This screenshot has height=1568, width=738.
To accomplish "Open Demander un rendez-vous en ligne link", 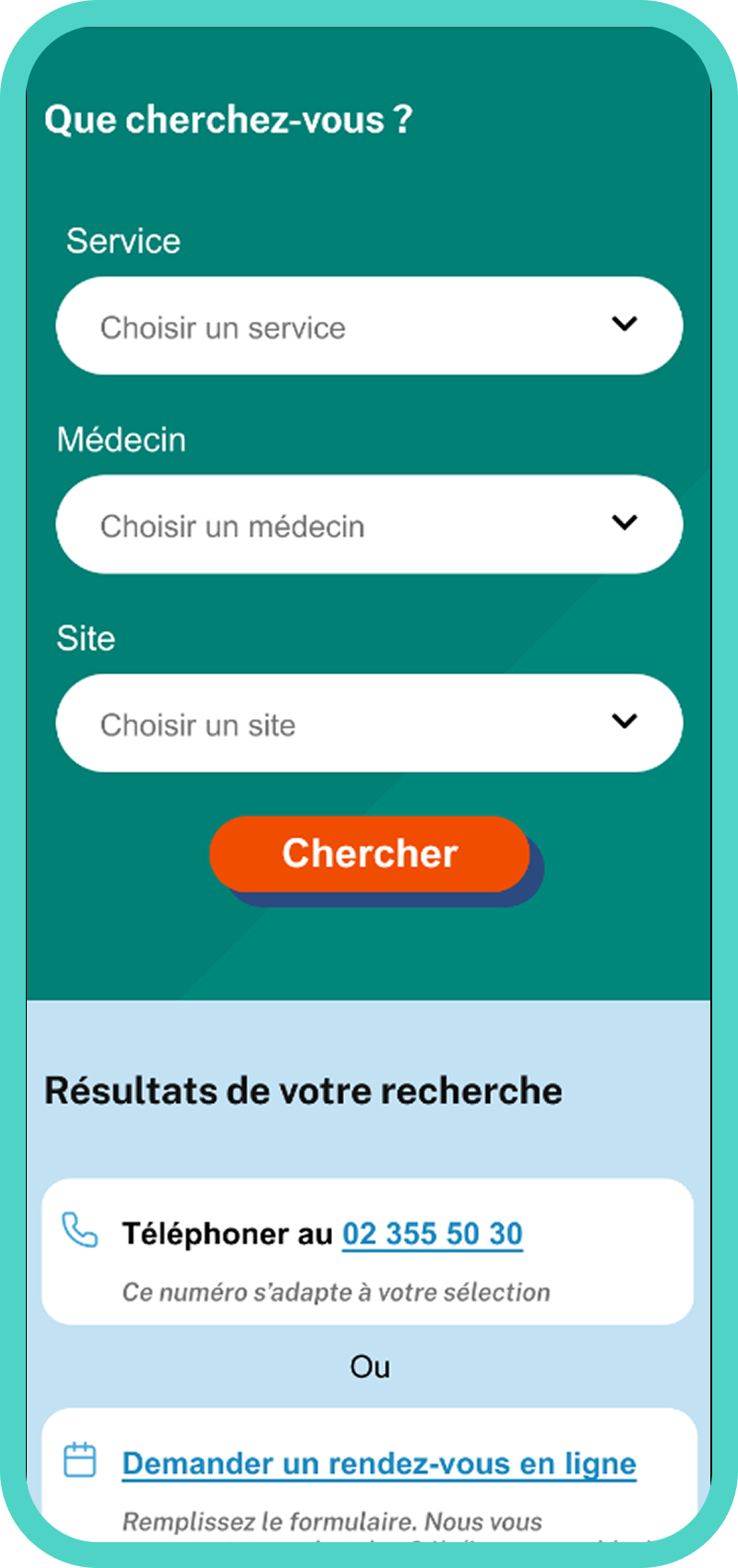I will coord(379,1464).
